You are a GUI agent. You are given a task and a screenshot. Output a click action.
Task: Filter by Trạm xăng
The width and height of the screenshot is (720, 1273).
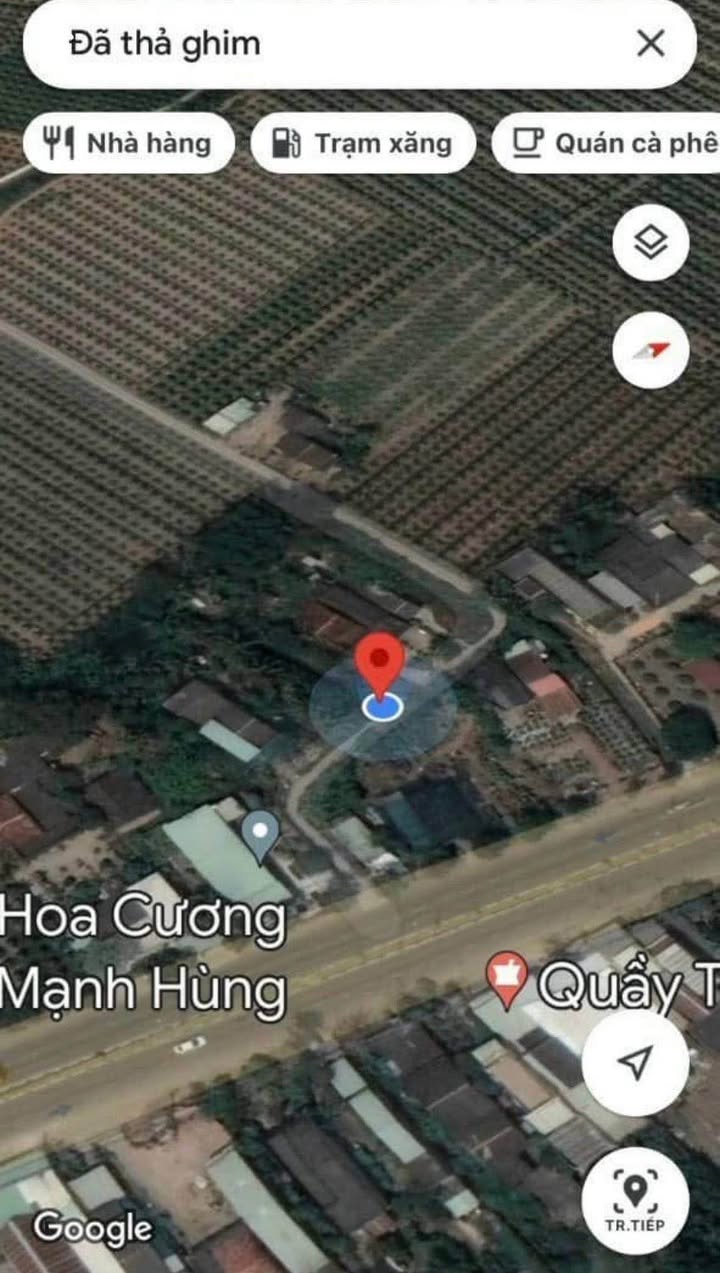363,143
